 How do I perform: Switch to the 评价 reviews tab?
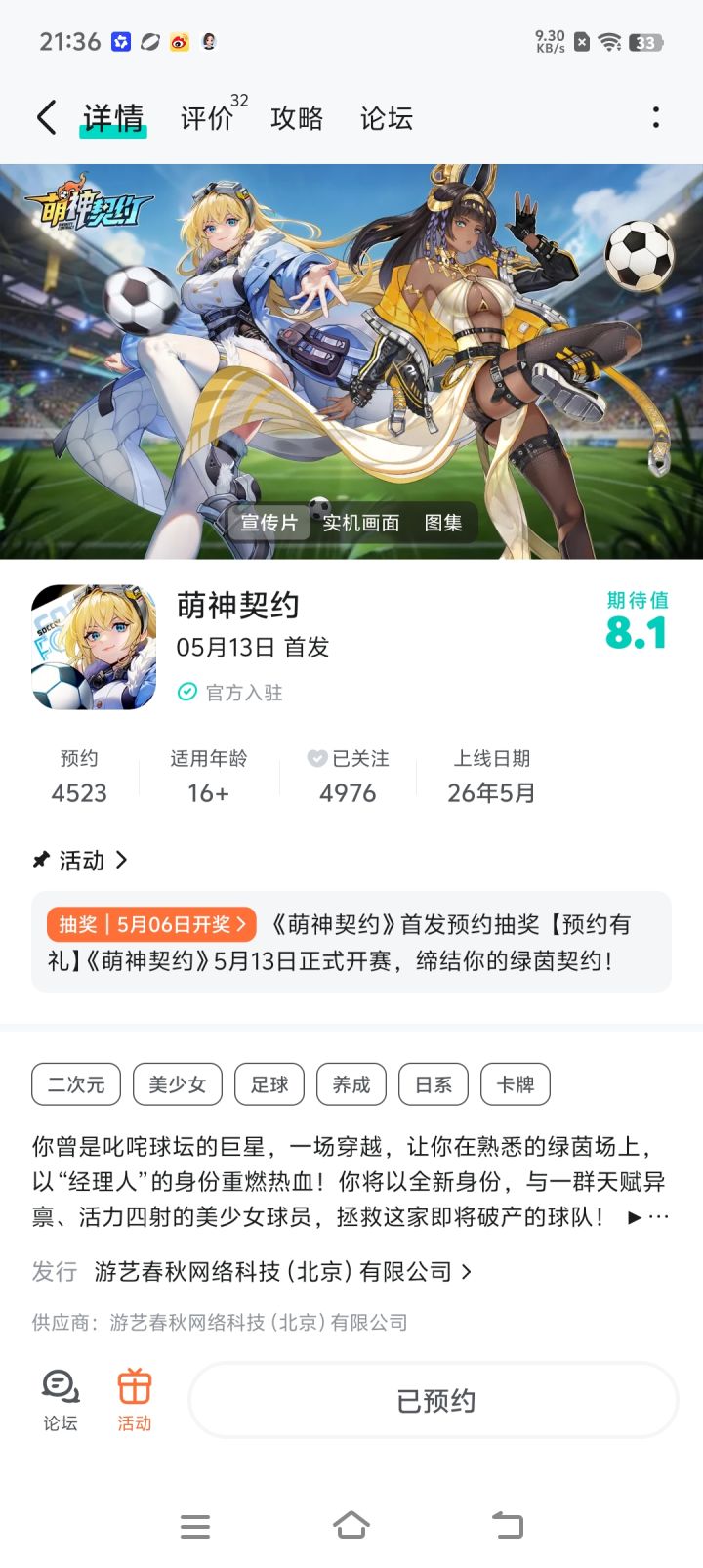pyautogui.click(x=205, y=118)
